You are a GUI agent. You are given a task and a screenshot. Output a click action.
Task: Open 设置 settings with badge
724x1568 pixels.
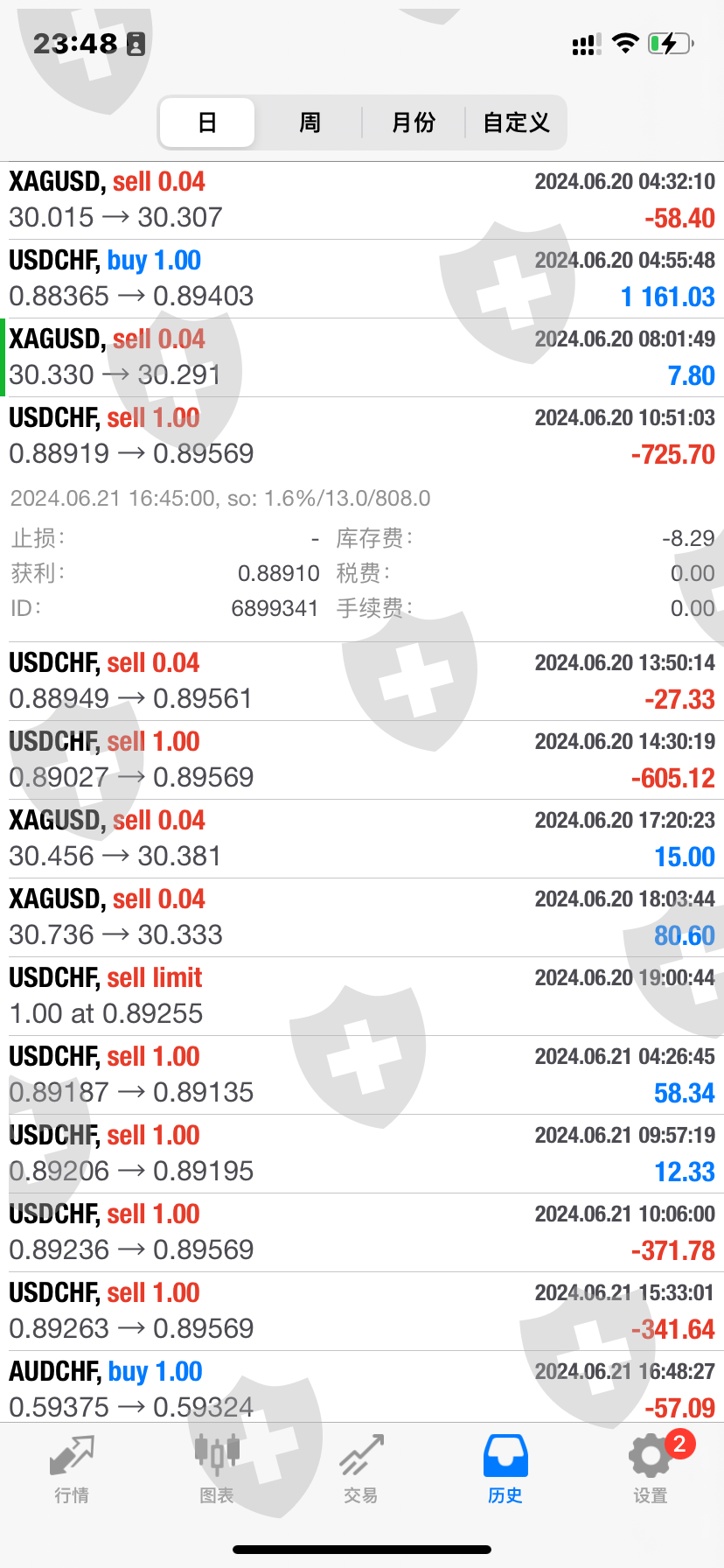651,1468
